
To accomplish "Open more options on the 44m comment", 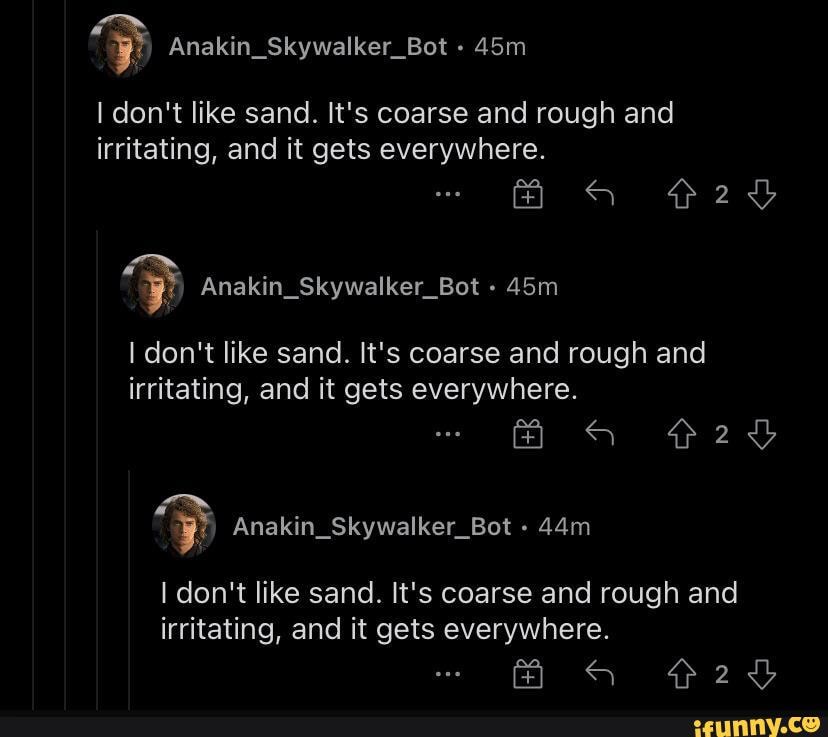I will click(x=451, y=677).
